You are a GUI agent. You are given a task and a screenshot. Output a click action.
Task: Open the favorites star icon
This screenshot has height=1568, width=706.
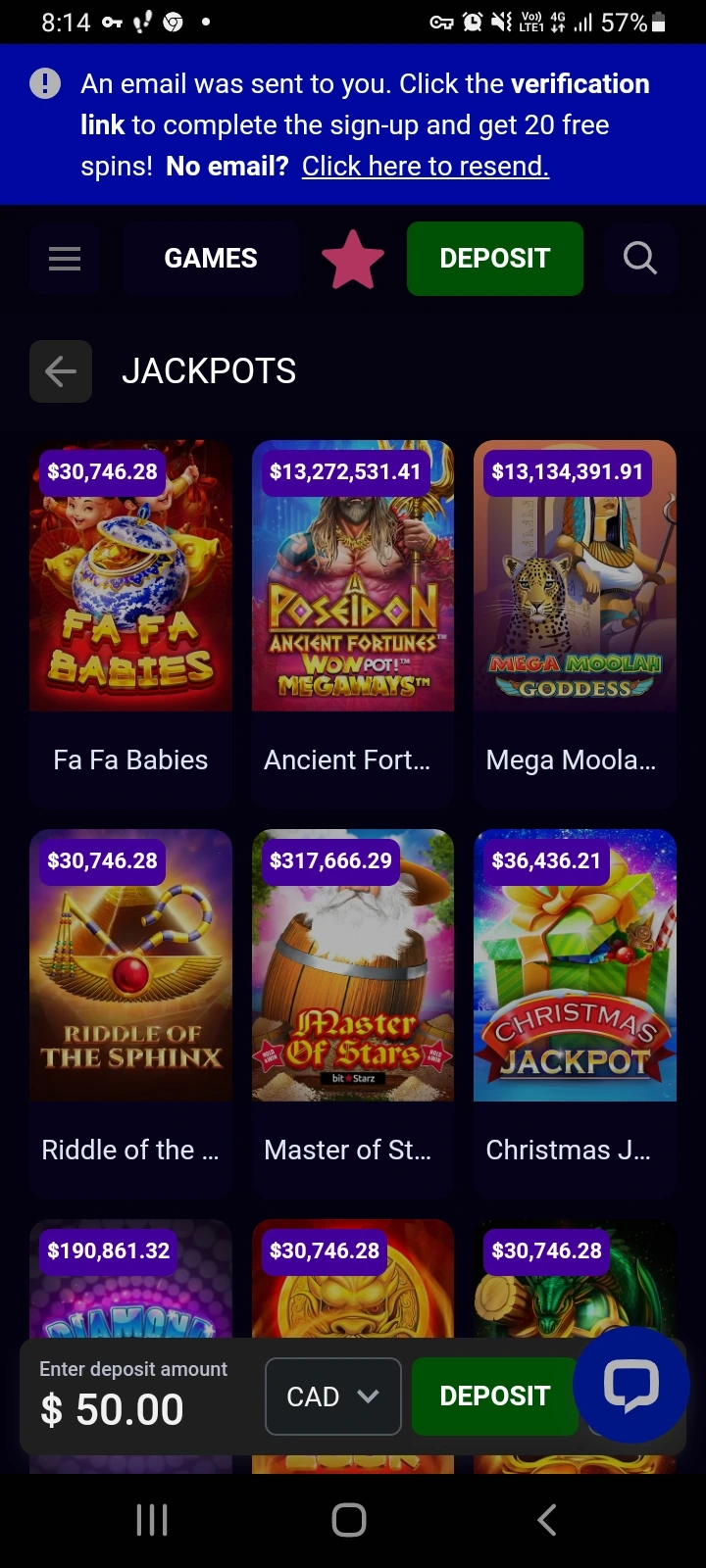point(353,258)
